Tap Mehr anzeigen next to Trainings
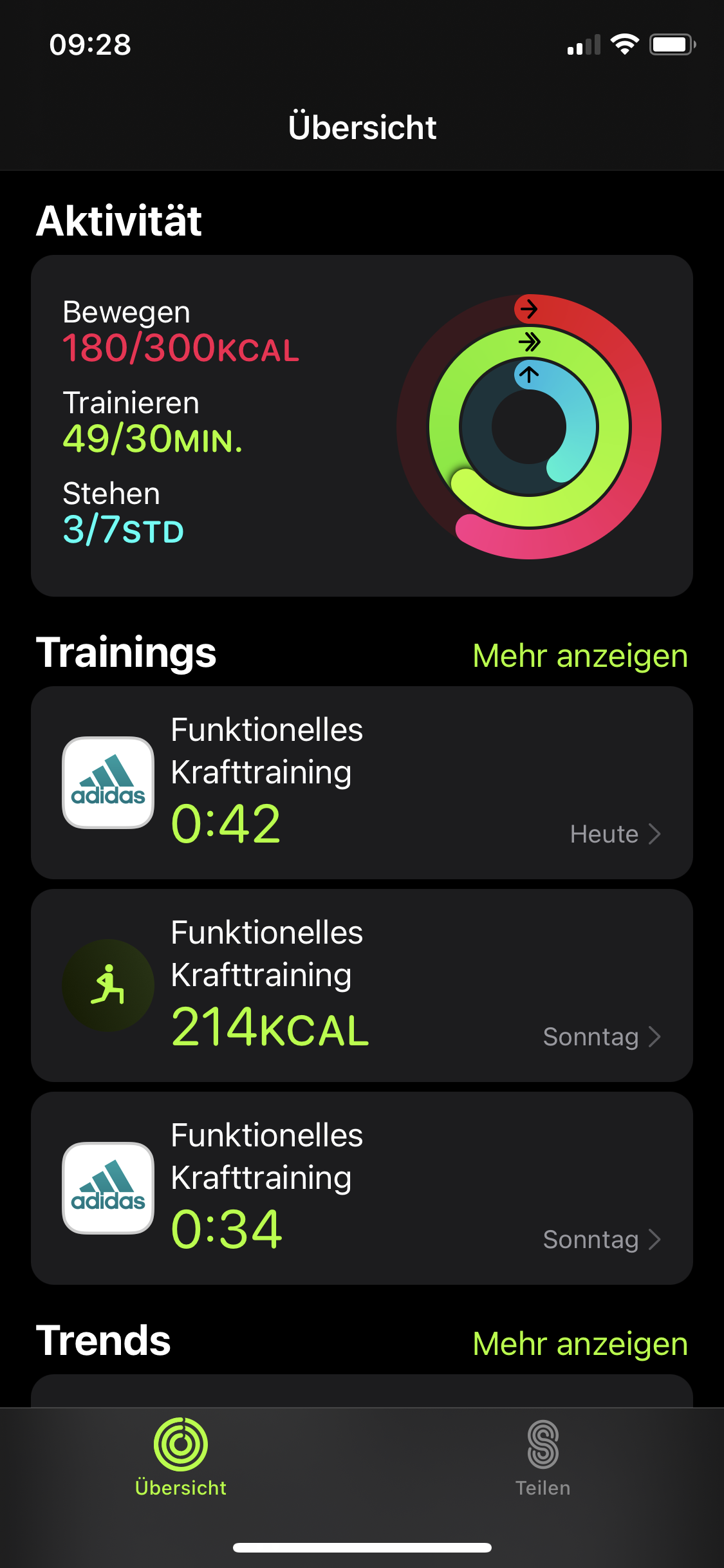This screenshot has height=1568, width=724. (x=580, y=656)
